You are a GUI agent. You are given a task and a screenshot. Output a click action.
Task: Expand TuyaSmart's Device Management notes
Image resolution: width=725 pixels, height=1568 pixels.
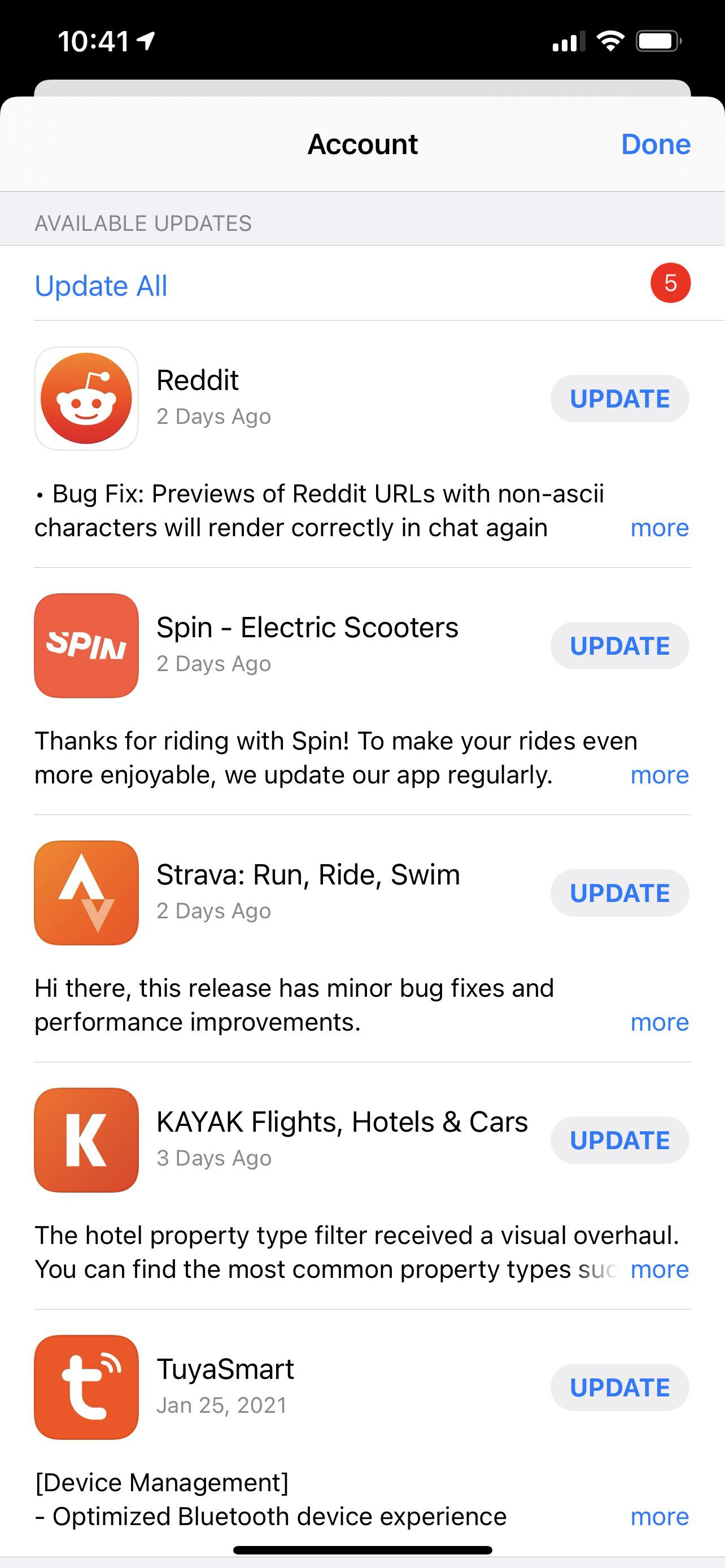[660, 1516]
